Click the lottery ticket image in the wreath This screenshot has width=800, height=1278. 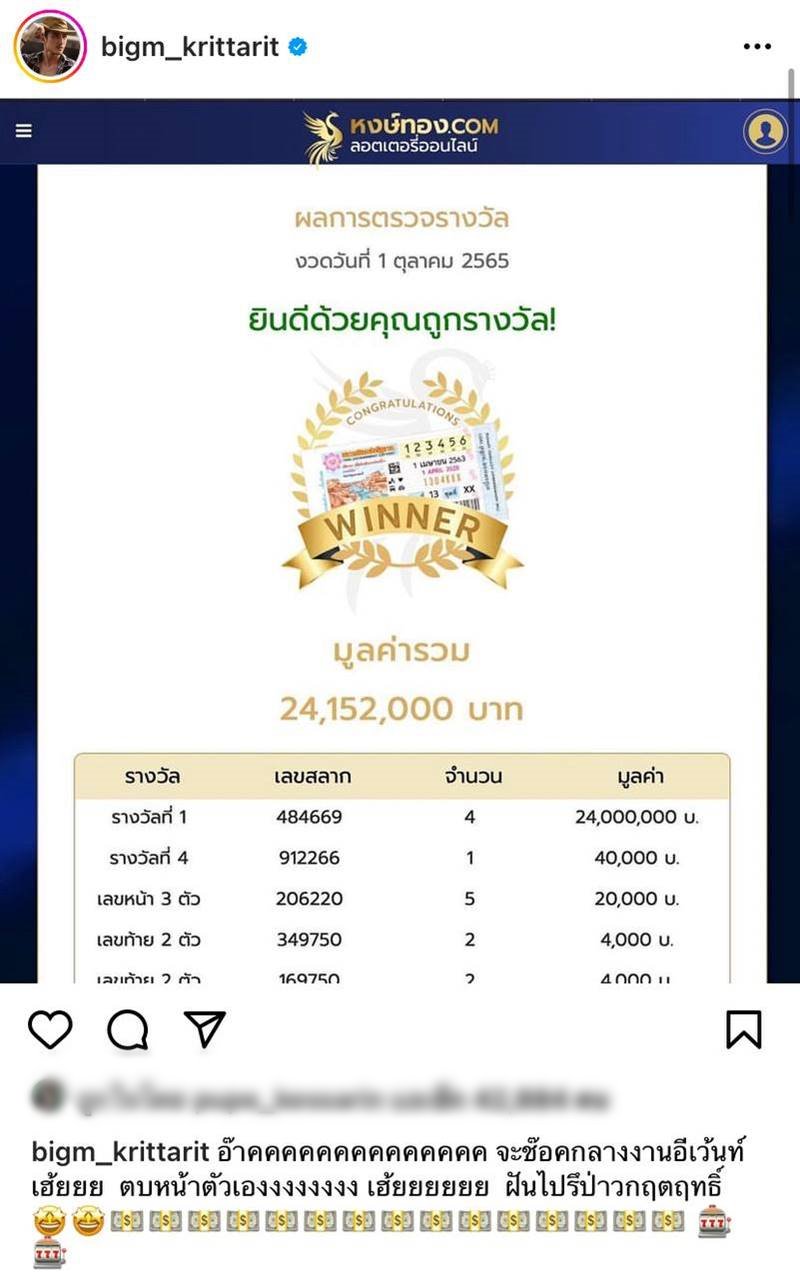click(x=400, y=466)
